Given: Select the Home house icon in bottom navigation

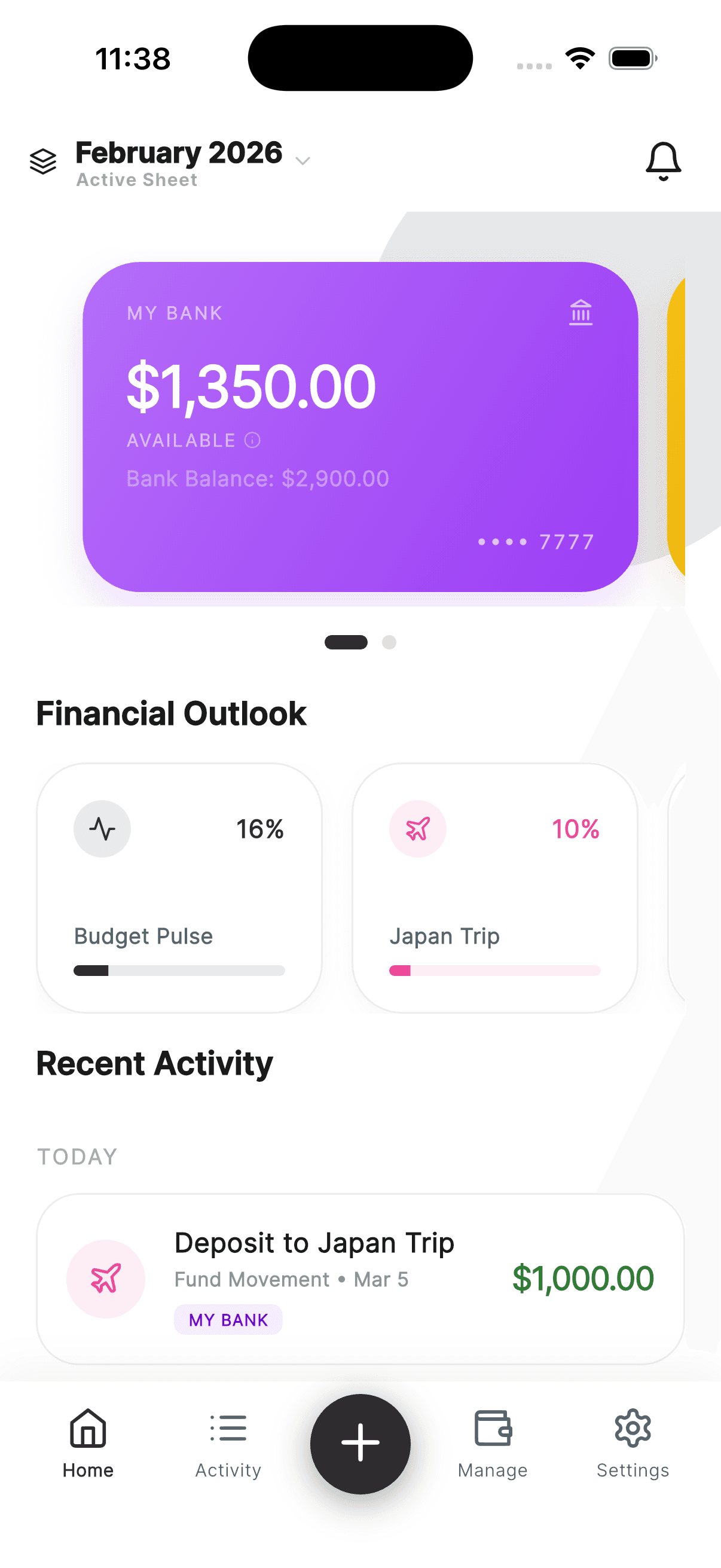Looking at the screenshot, I should pos(87,1429).
